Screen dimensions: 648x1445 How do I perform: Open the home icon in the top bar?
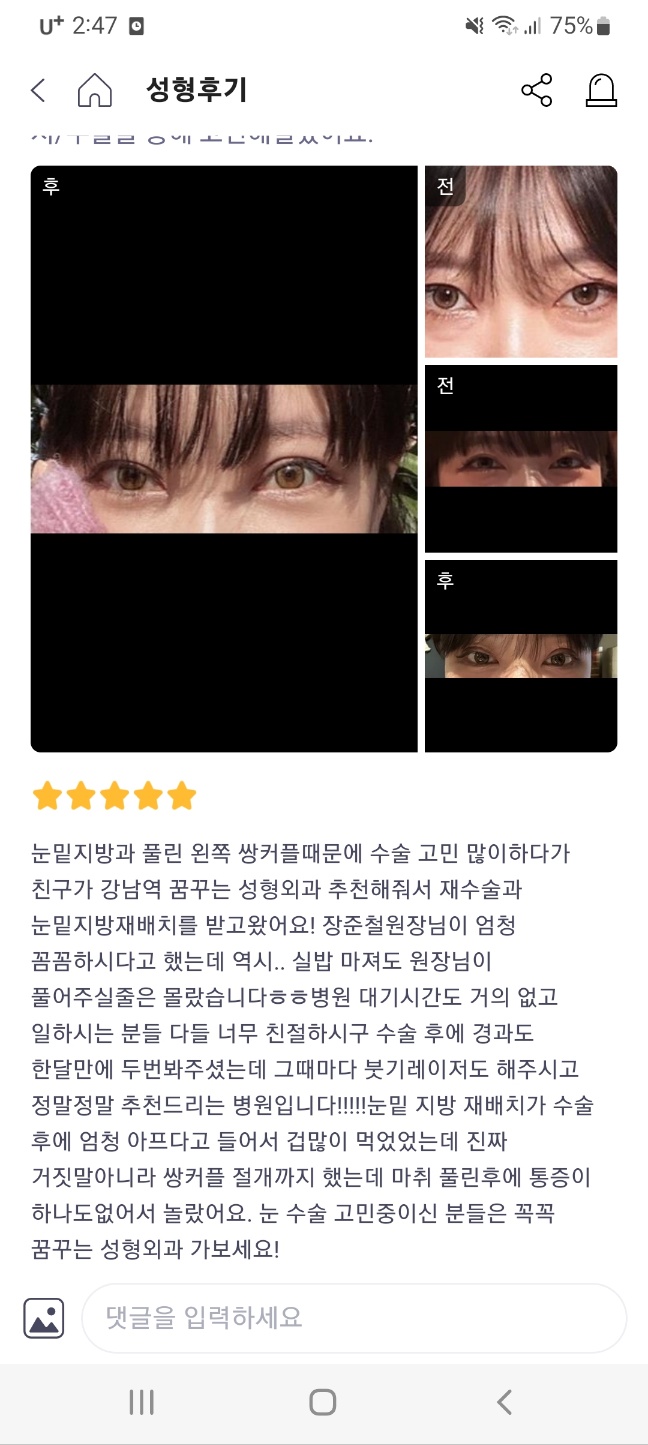pyautogui.click(x=95, y=91)
